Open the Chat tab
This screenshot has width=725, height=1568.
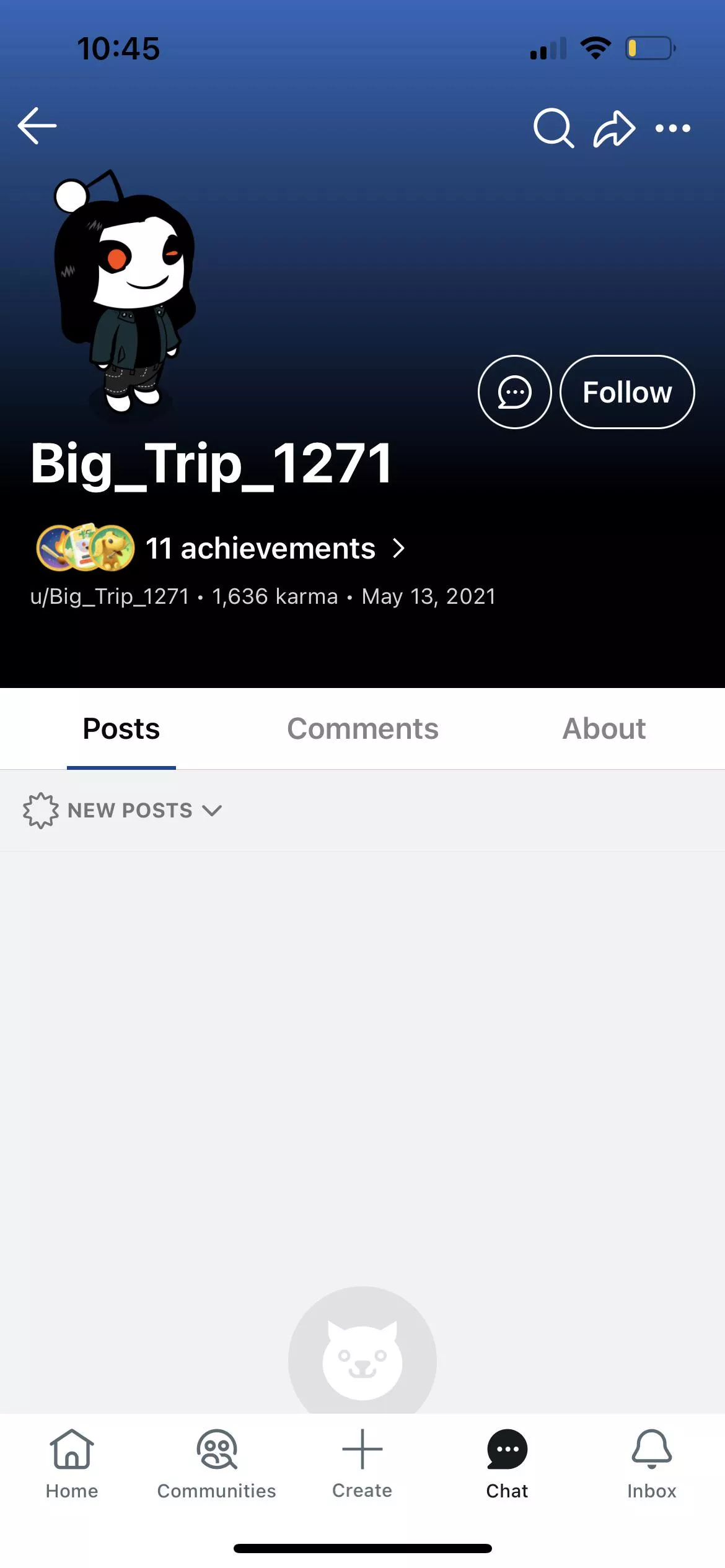(507, 1464)
